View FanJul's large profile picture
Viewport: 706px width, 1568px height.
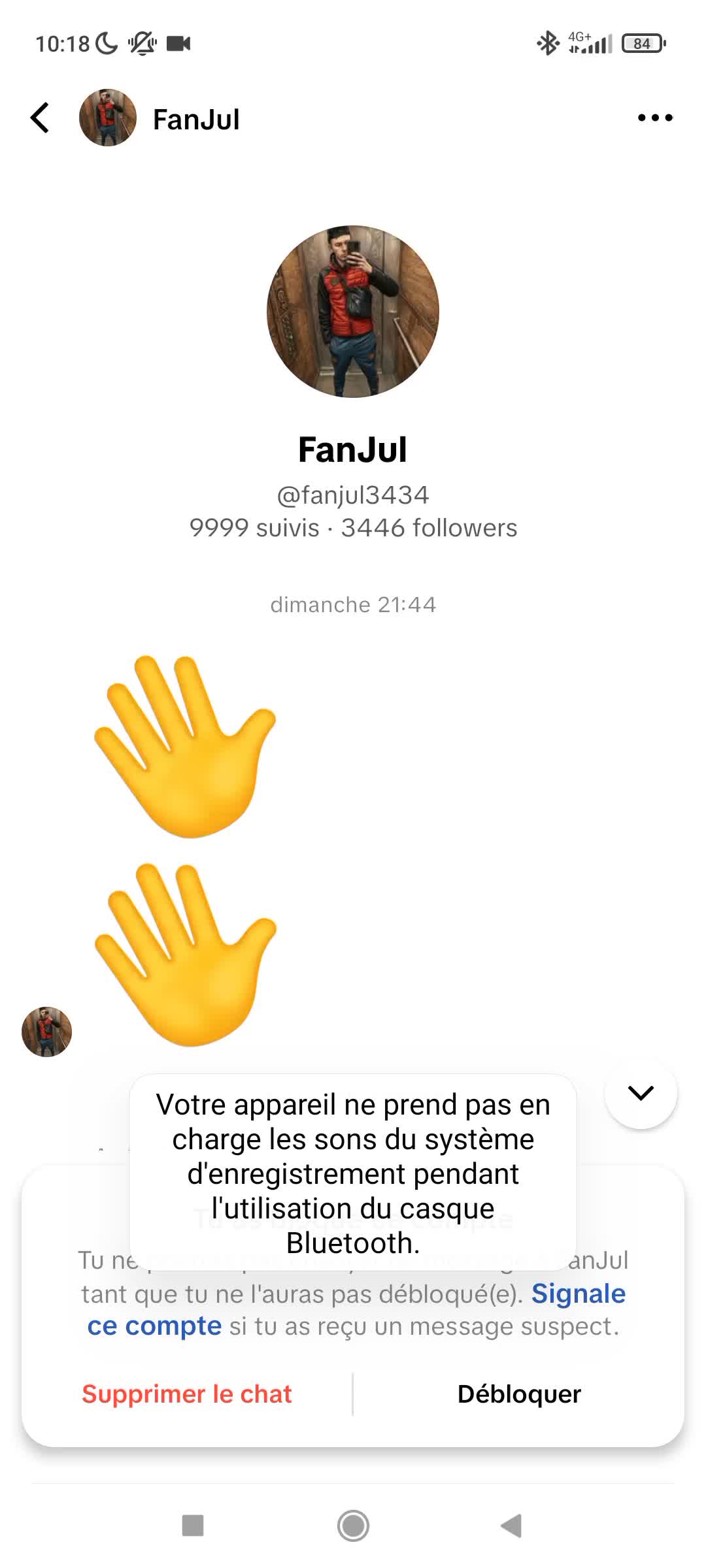[x=353, y=312]
